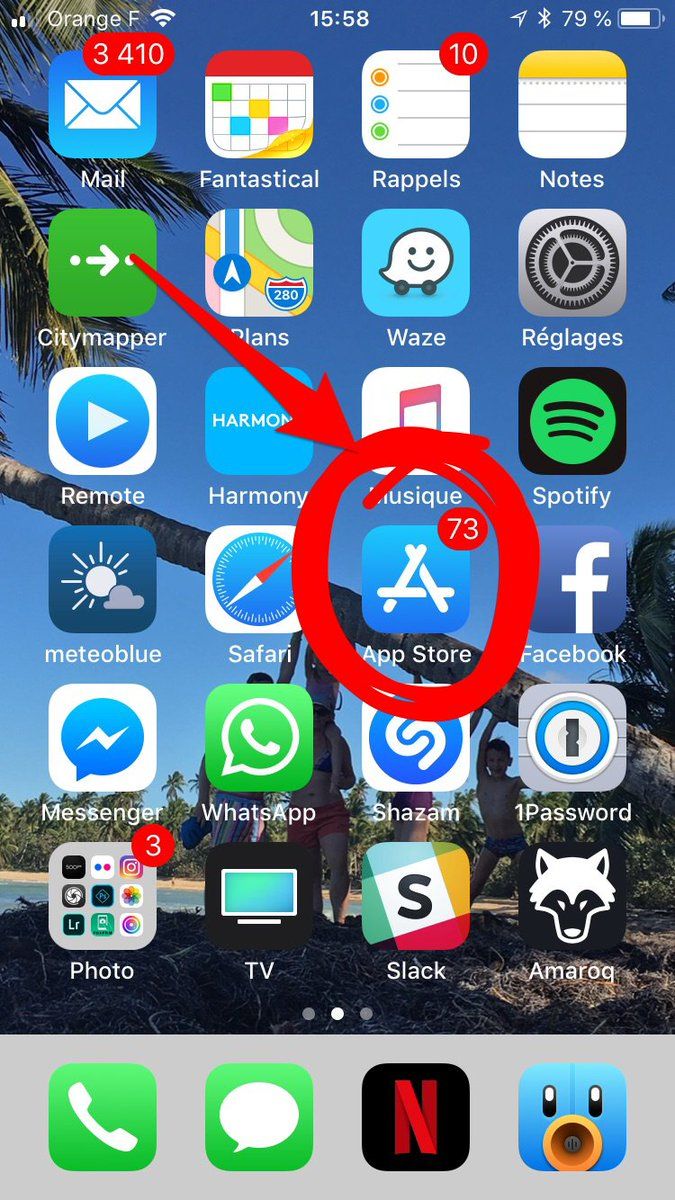This screenshot has height=1200, width=675.
Task: Open Messages in the dock
Action: 259,1117
